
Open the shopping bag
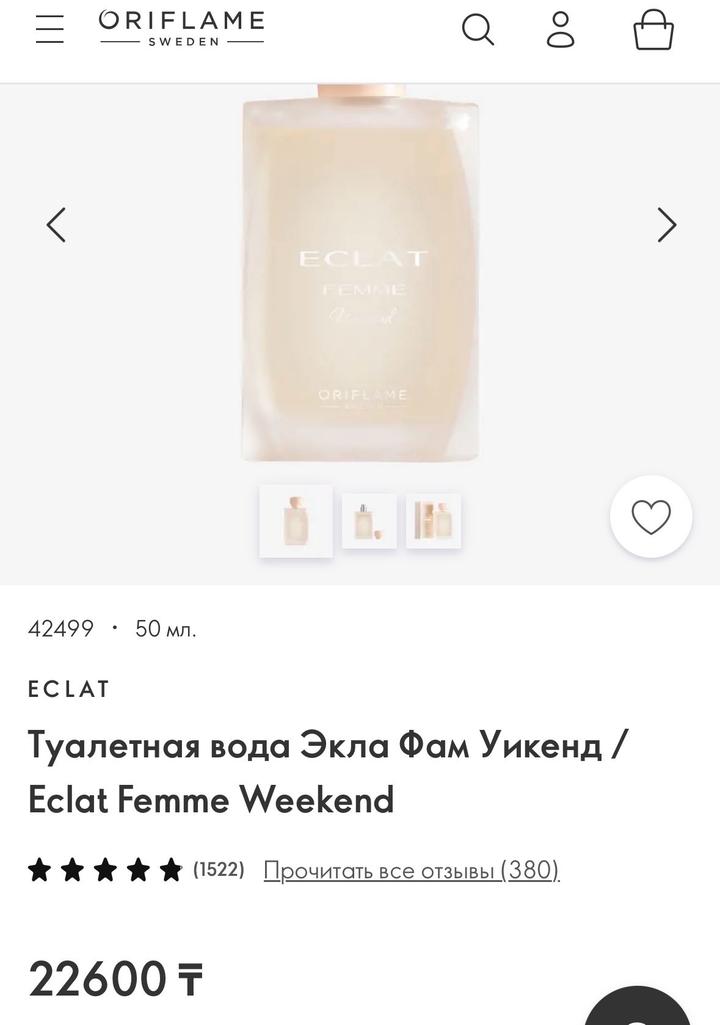click(x=653, y=29)
